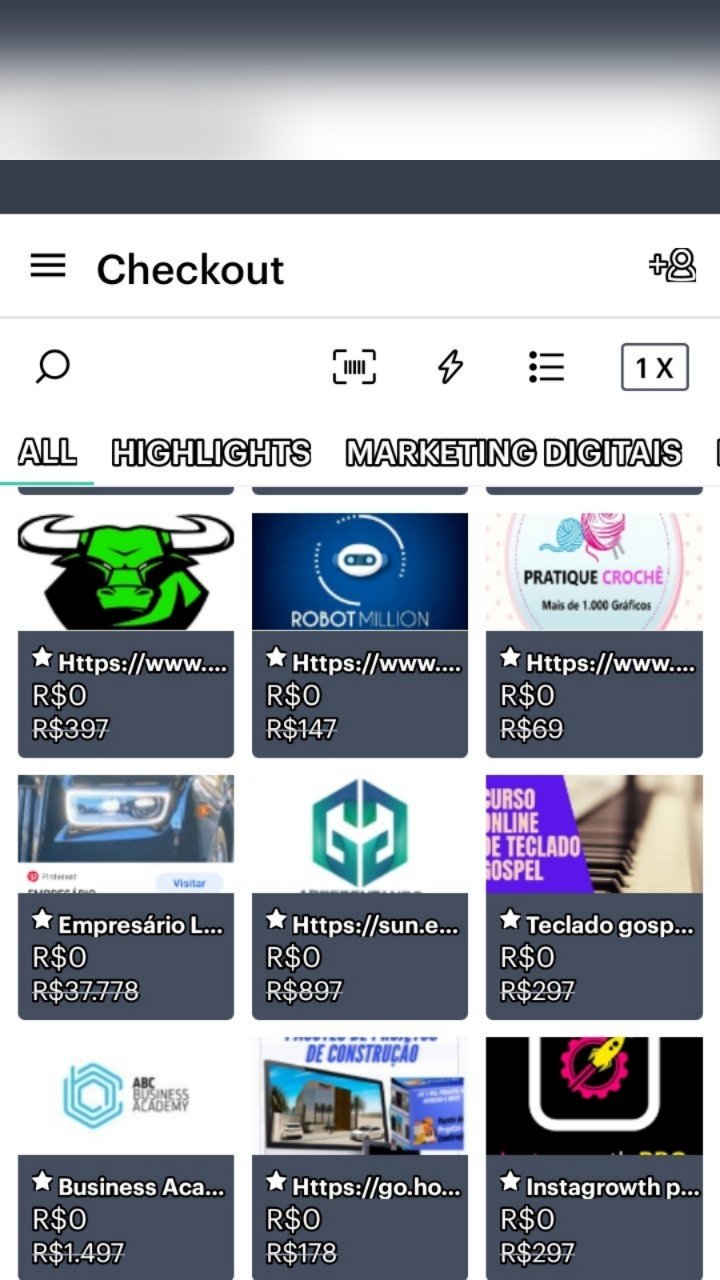Select the Pratique Crochê product card
Viewport: 720px width, 1280px height.
point(594,635)
